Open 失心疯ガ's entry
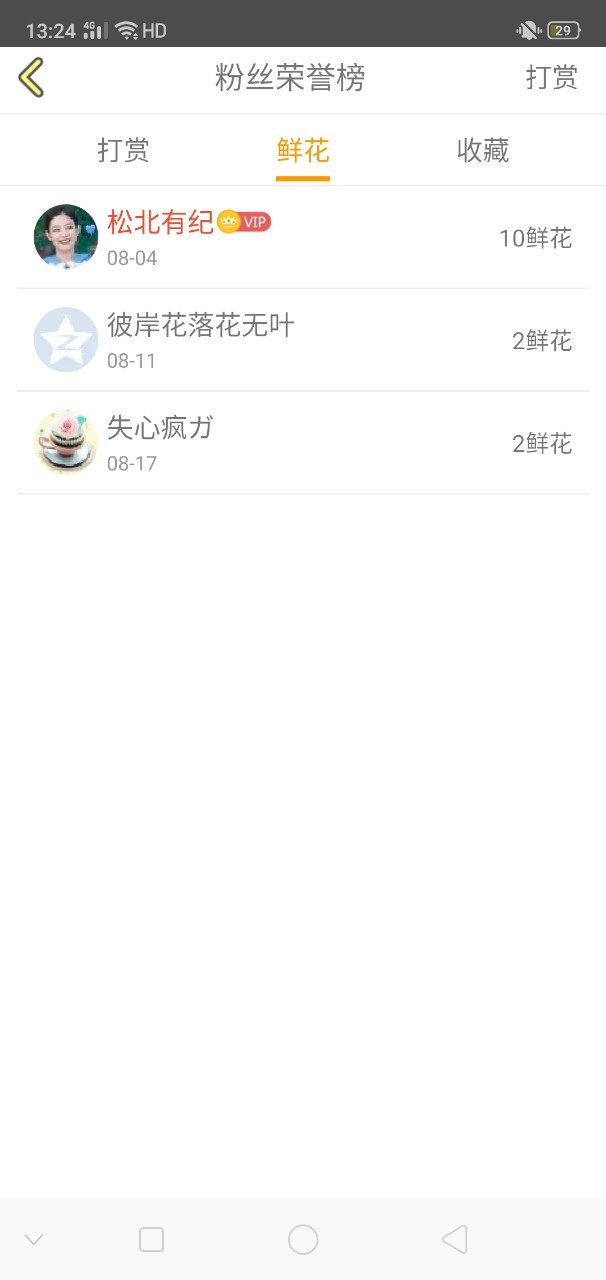Viewport: 606px width, 1280px height. [303, 443]
